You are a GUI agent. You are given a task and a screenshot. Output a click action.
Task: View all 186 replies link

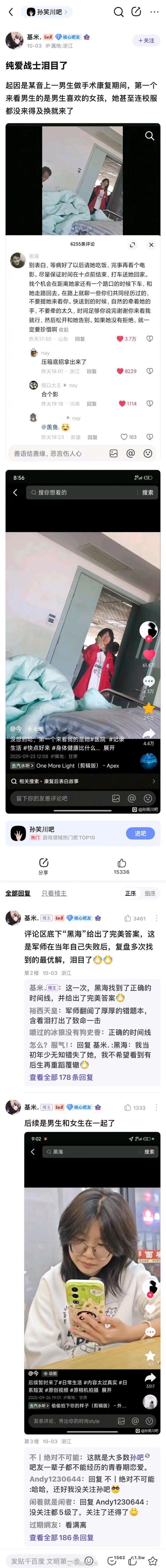[x=61, y=1537]
